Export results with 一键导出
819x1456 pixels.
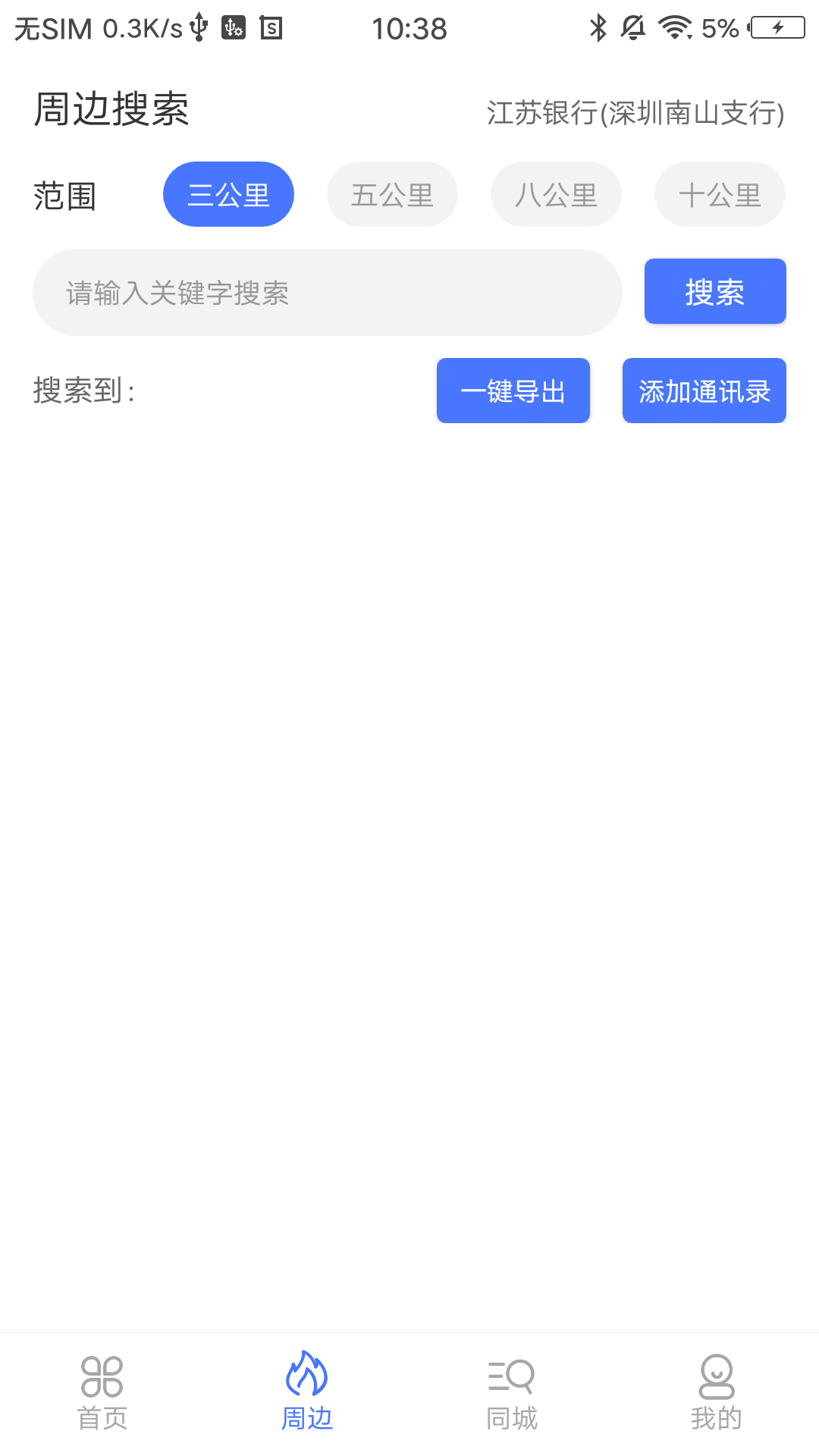[x=513, y=391]
